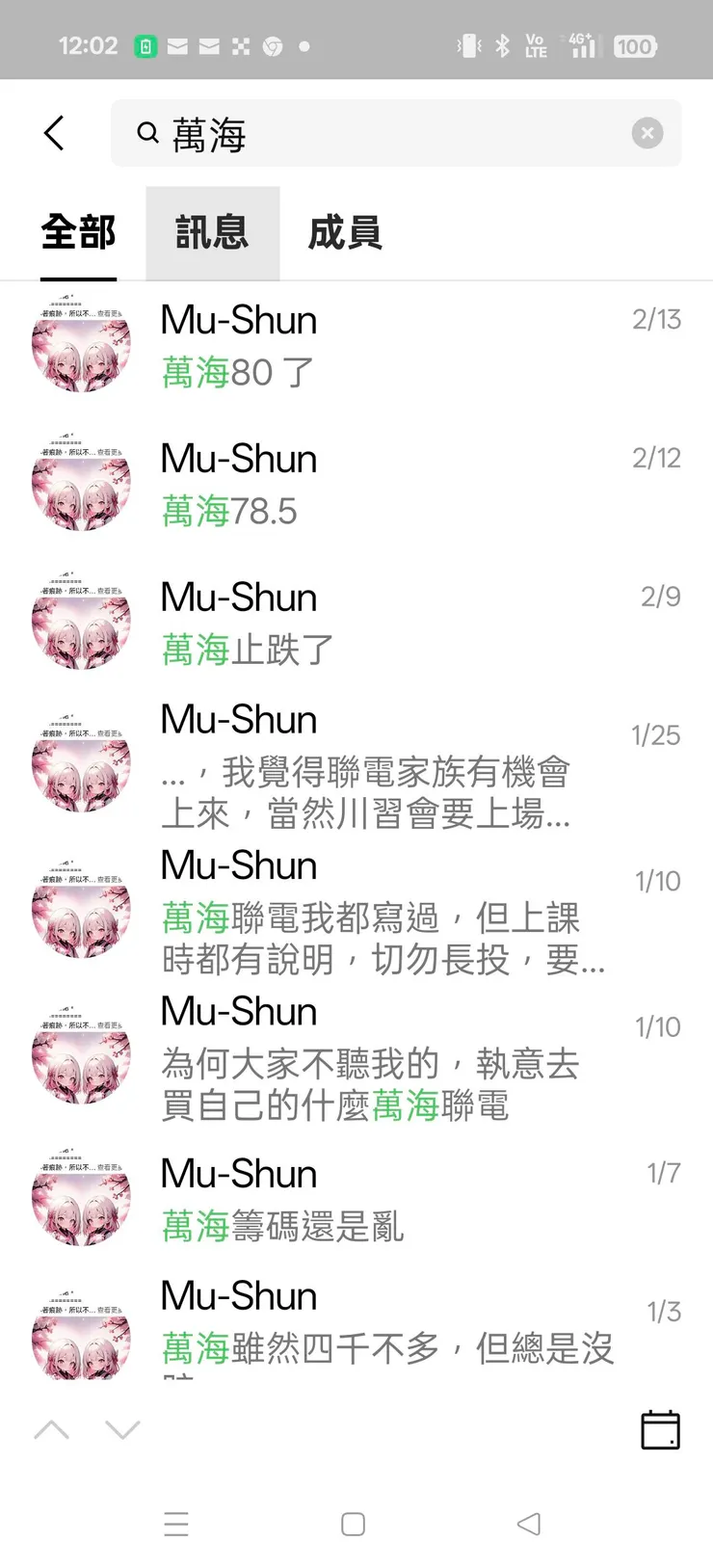This screenshot has width=713, height=1568.
Task: Open the calendar date picker
Action: [660, 1429]
